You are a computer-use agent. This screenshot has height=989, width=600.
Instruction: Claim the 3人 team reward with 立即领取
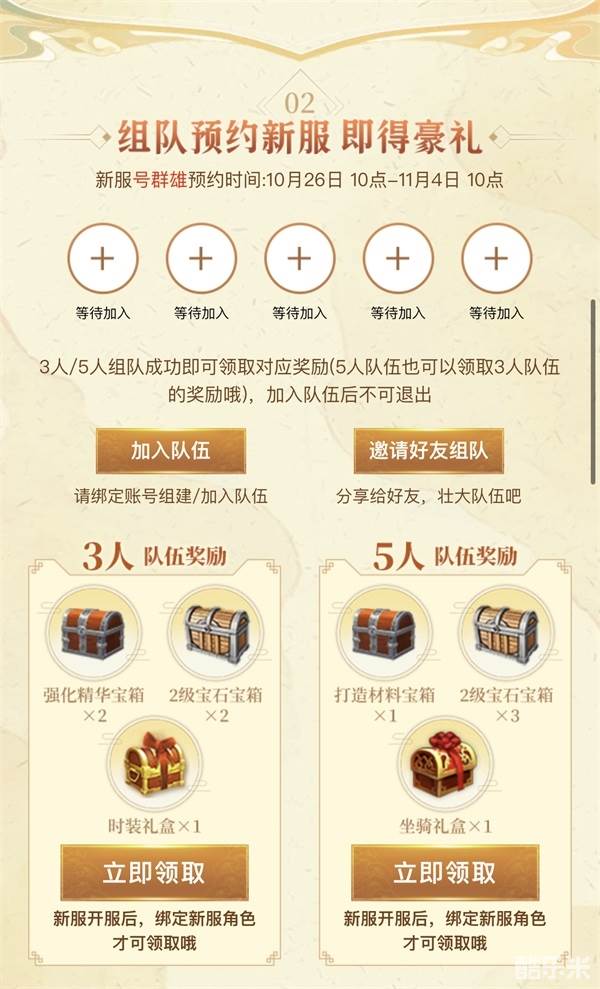(153, 872)
